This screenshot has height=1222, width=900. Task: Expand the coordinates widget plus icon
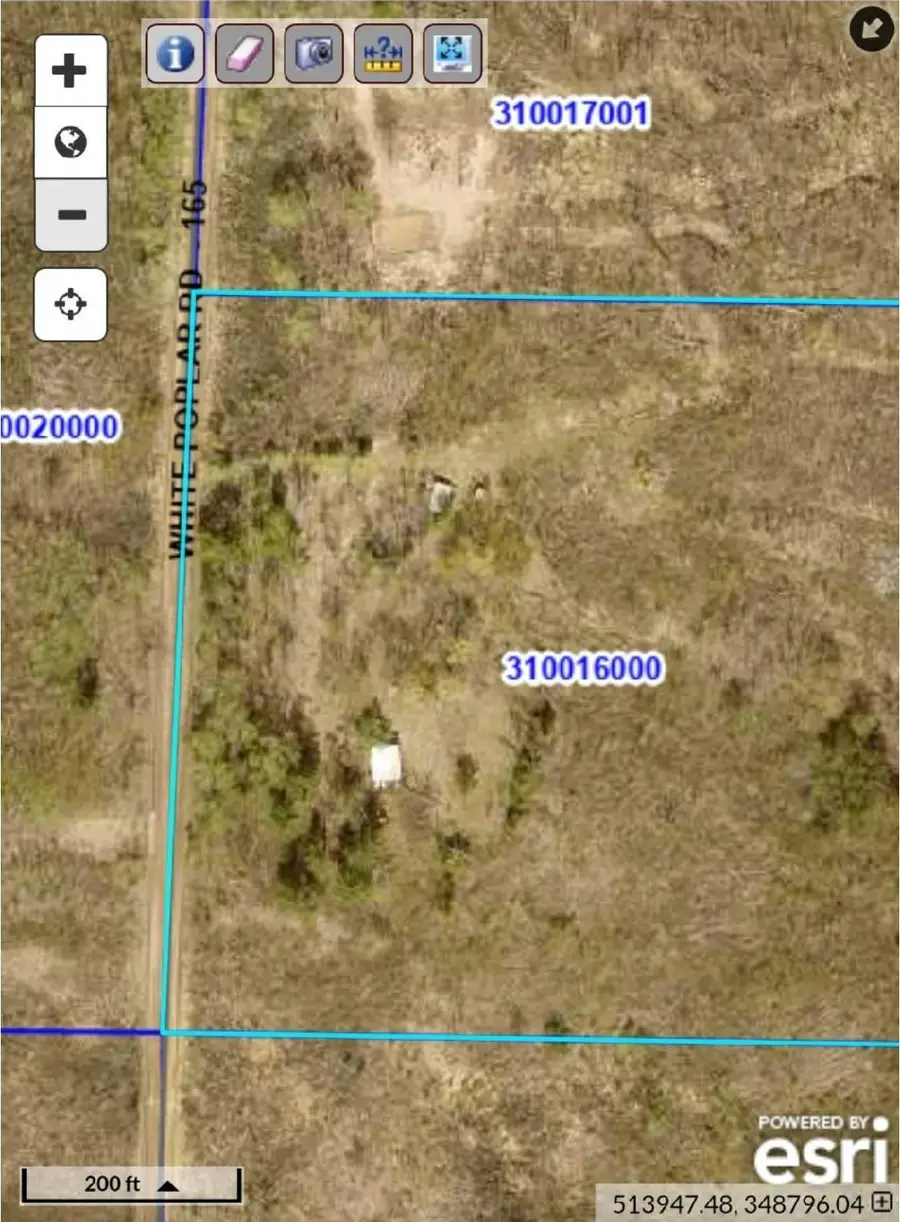click(x=881, y=1201)
